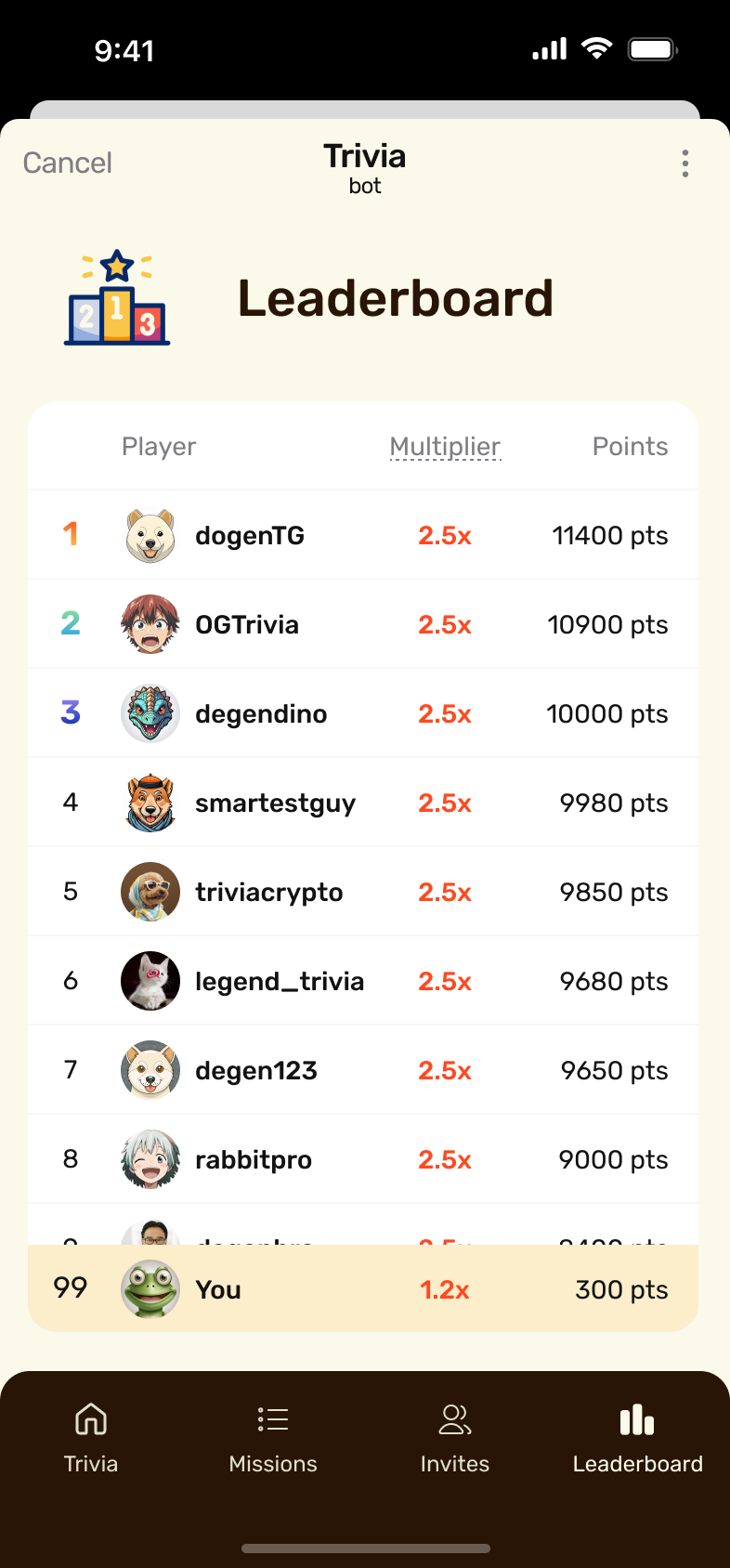The height and width of the screenshot is (1568, 730).
Task: Click your frog profile avatar
Action: coord(150,1289)
